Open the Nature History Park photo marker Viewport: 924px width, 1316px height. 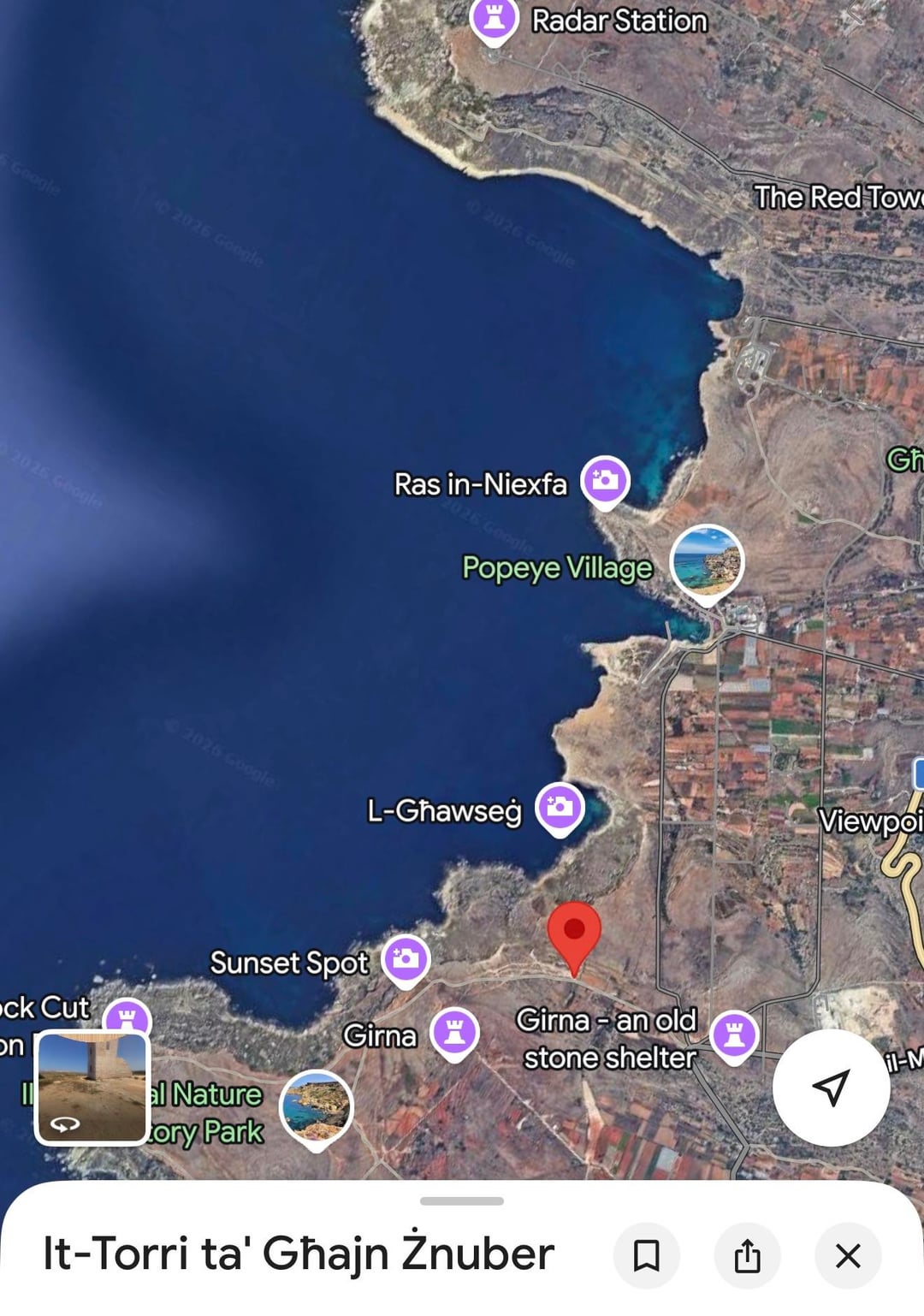pos(317,1105)
